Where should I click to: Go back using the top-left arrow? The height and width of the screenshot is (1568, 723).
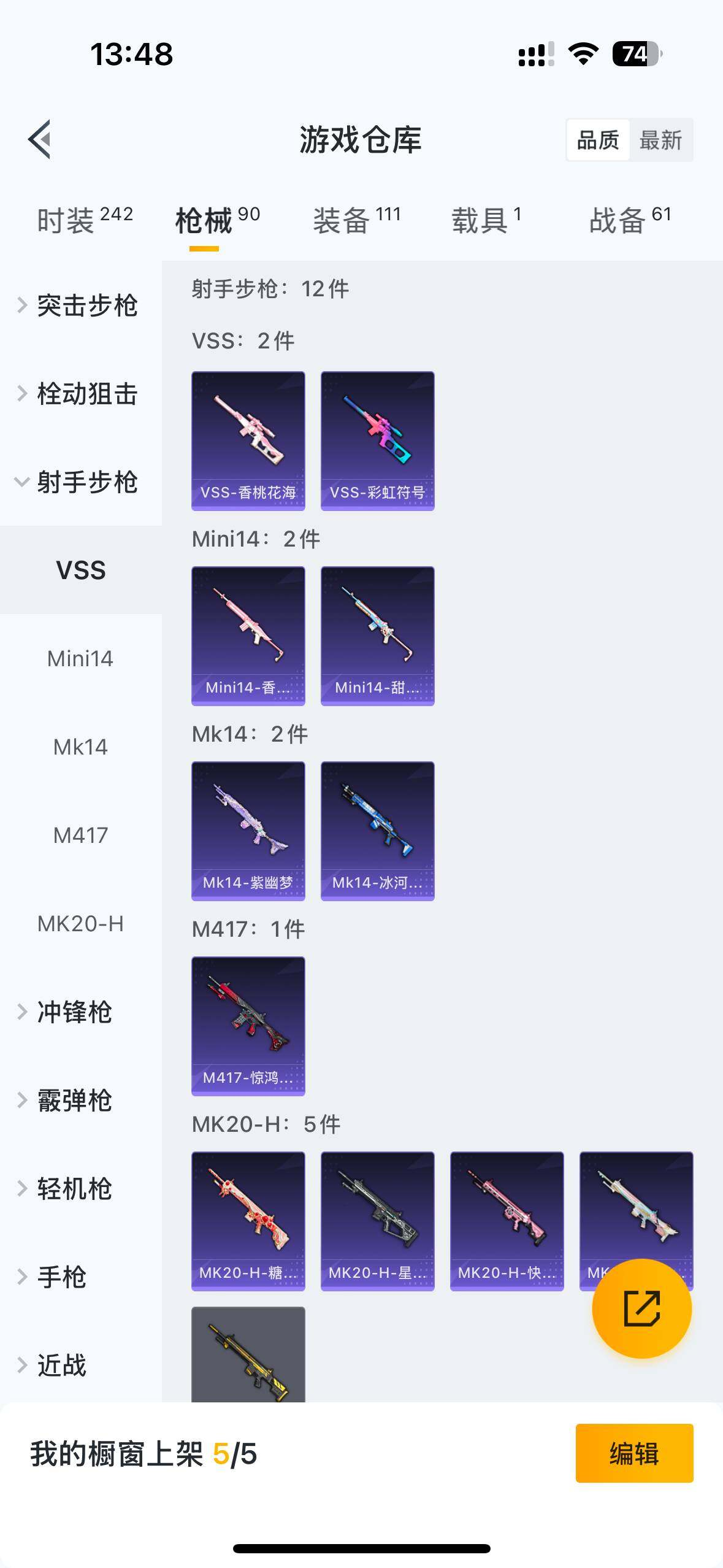40,139
